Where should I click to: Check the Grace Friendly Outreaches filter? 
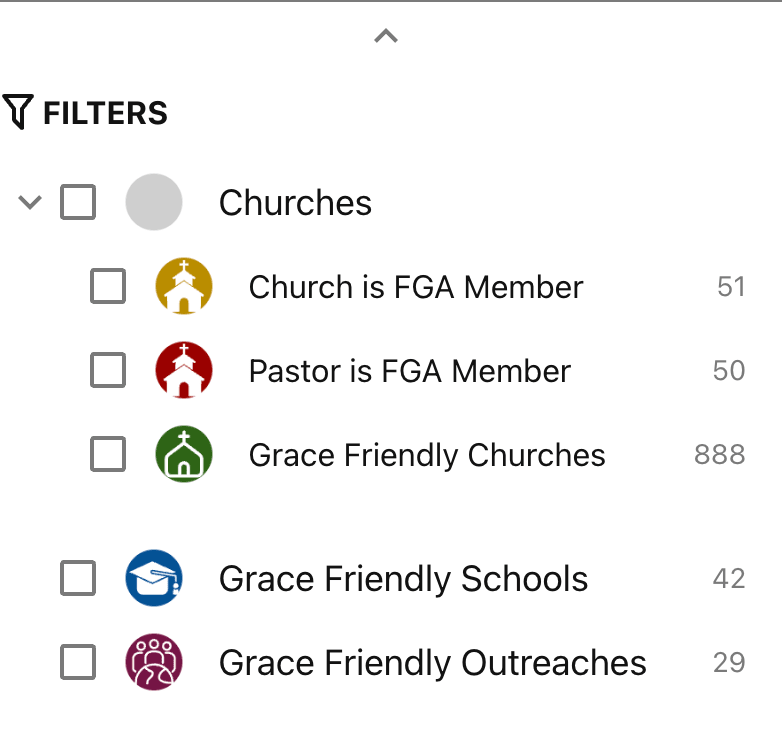point(78,663)
